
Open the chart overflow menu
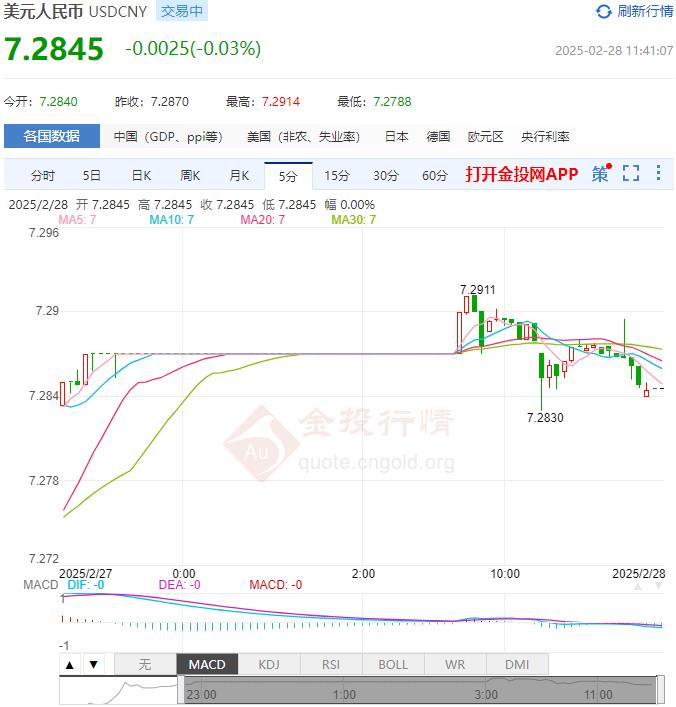(657, 174)
